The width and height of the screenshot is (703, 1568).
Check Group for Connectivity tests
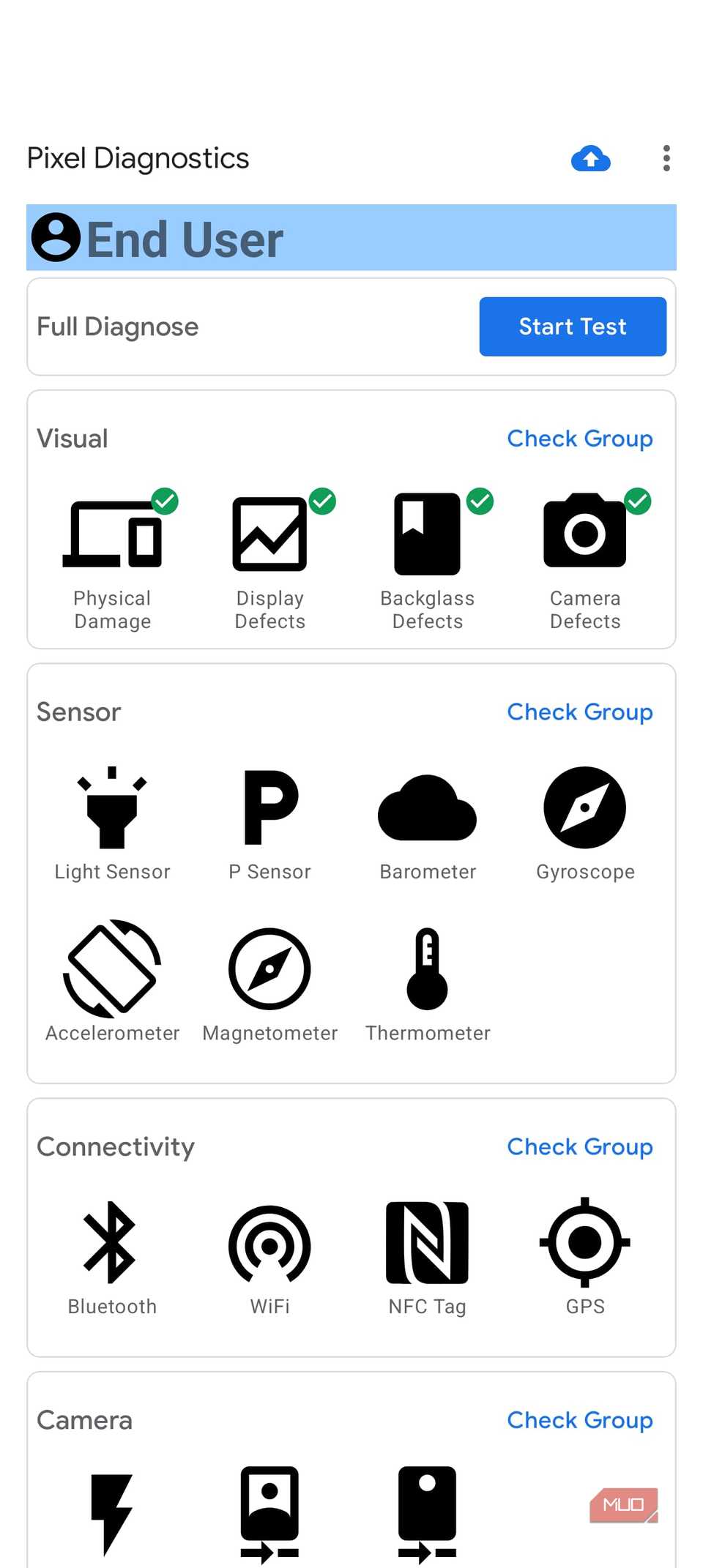(x=579, y=1146)
